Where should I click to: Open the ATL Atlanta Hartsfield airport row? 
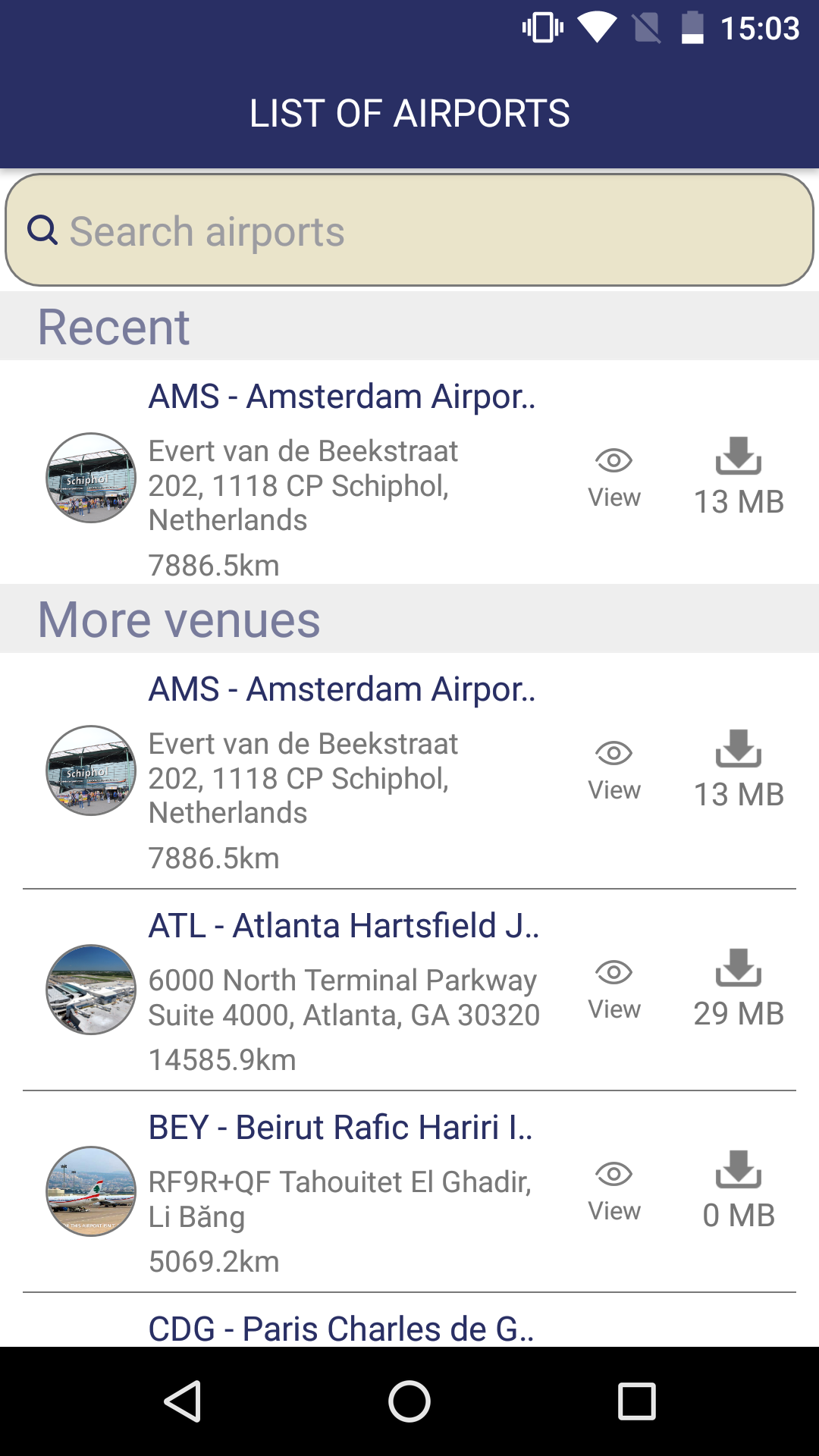click(x=343, y=926)
